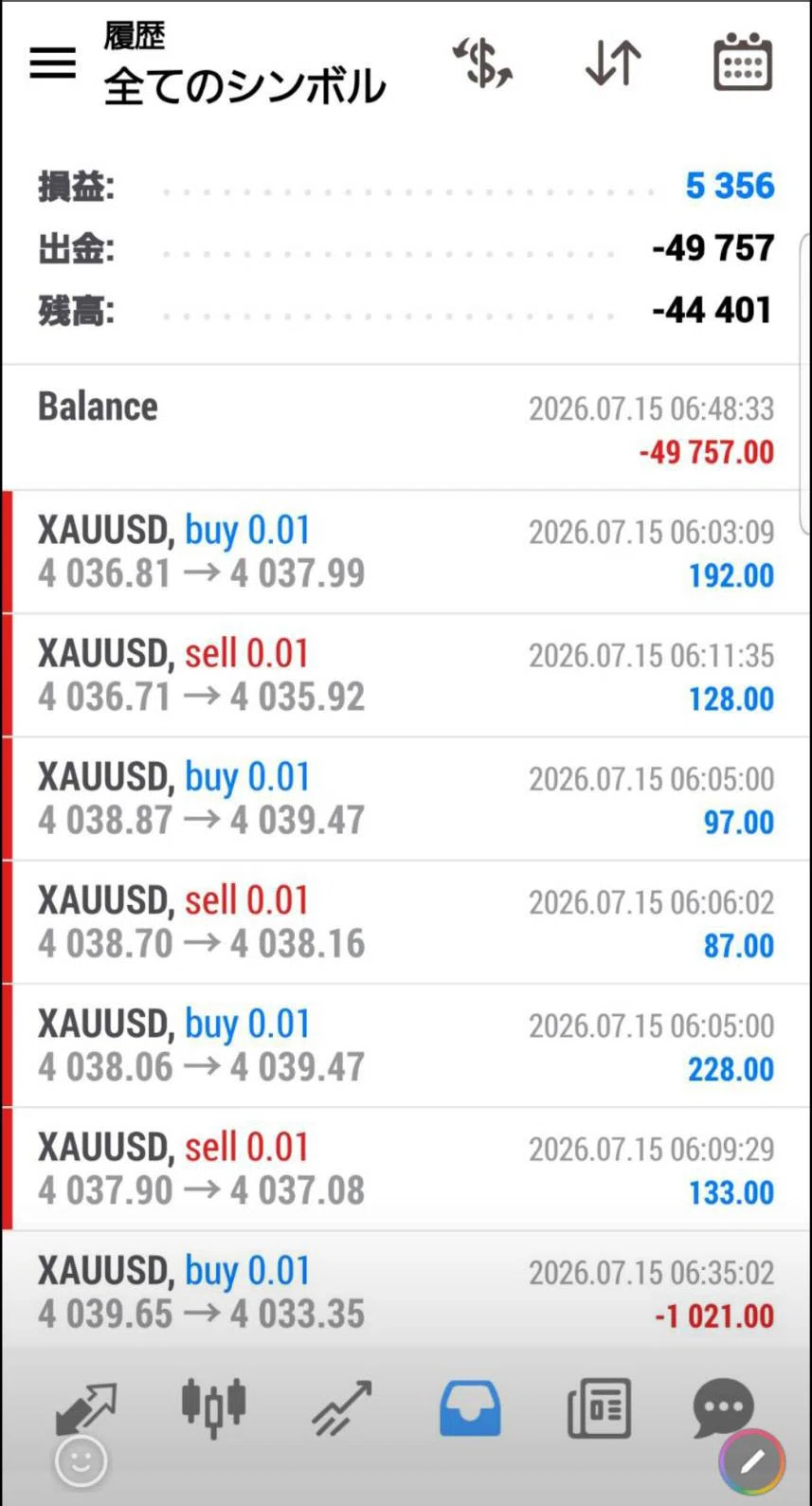View the XAUUSD buy trade with 228.00 profit
Viewport: 812px width, 1506px height.
(406, 1044)
